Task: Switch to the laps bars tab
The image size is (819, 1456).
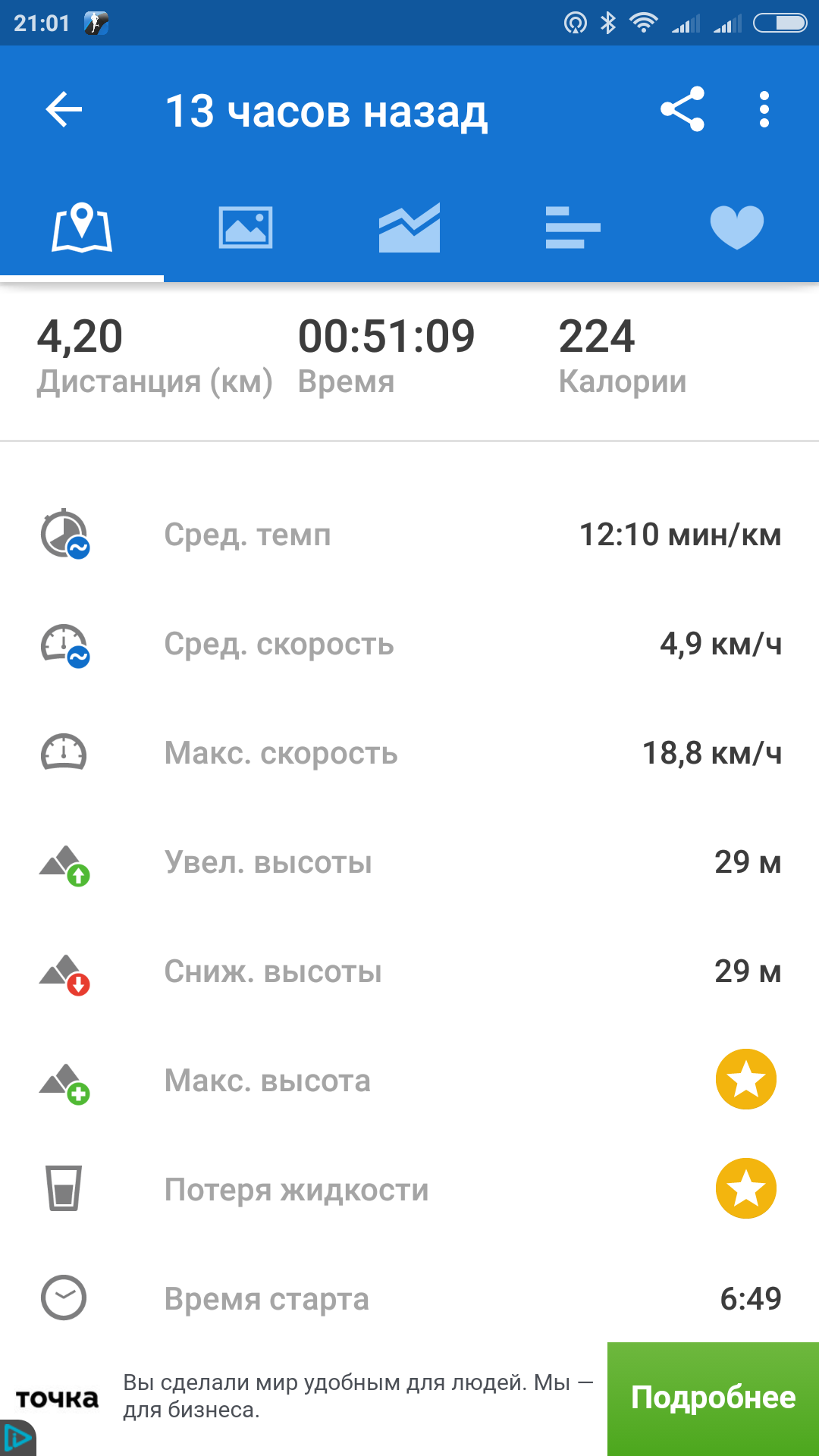Action: (x=573, y=227)
